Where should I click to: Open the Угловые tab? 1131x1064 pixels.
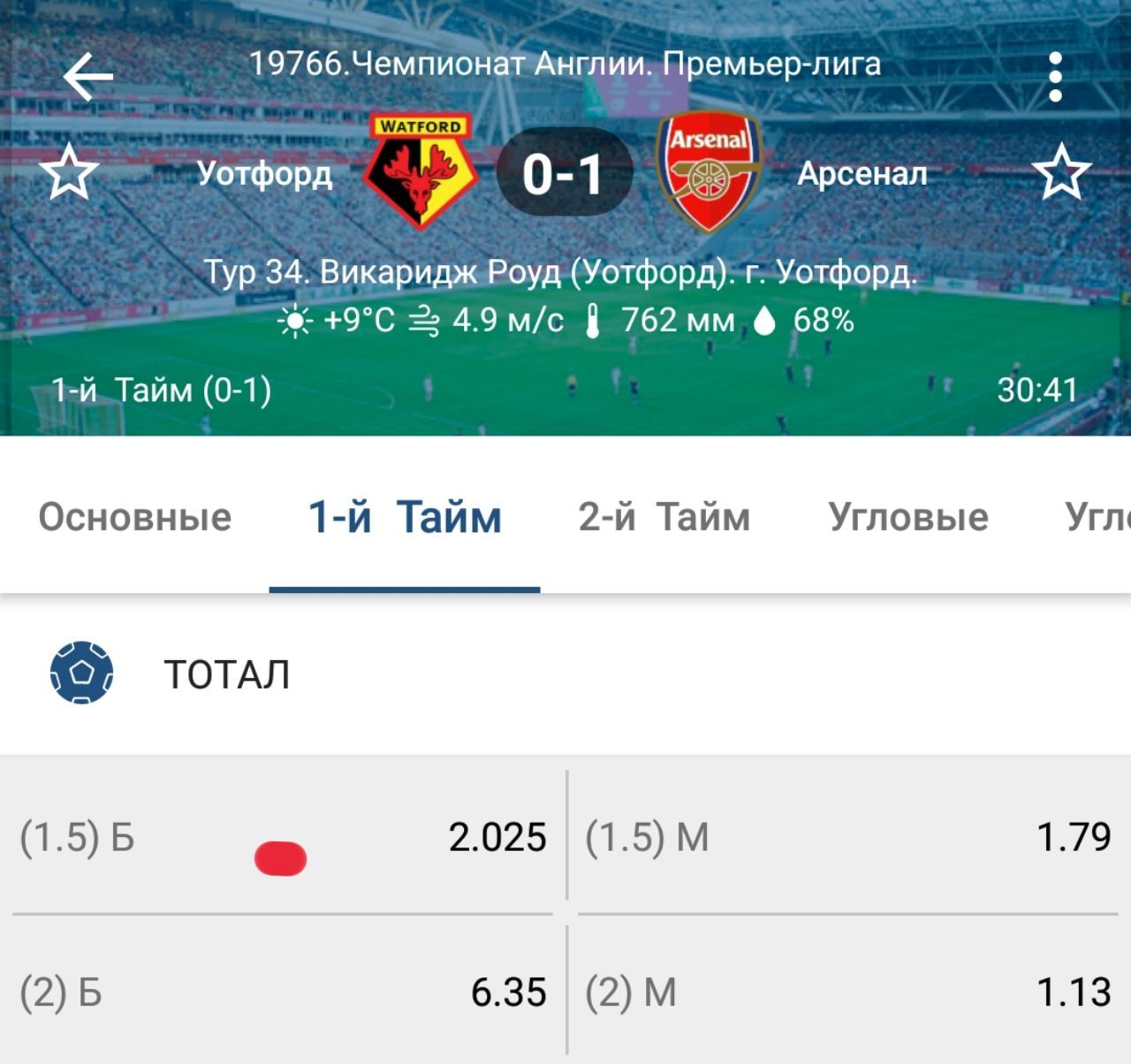tap(908, 517)
